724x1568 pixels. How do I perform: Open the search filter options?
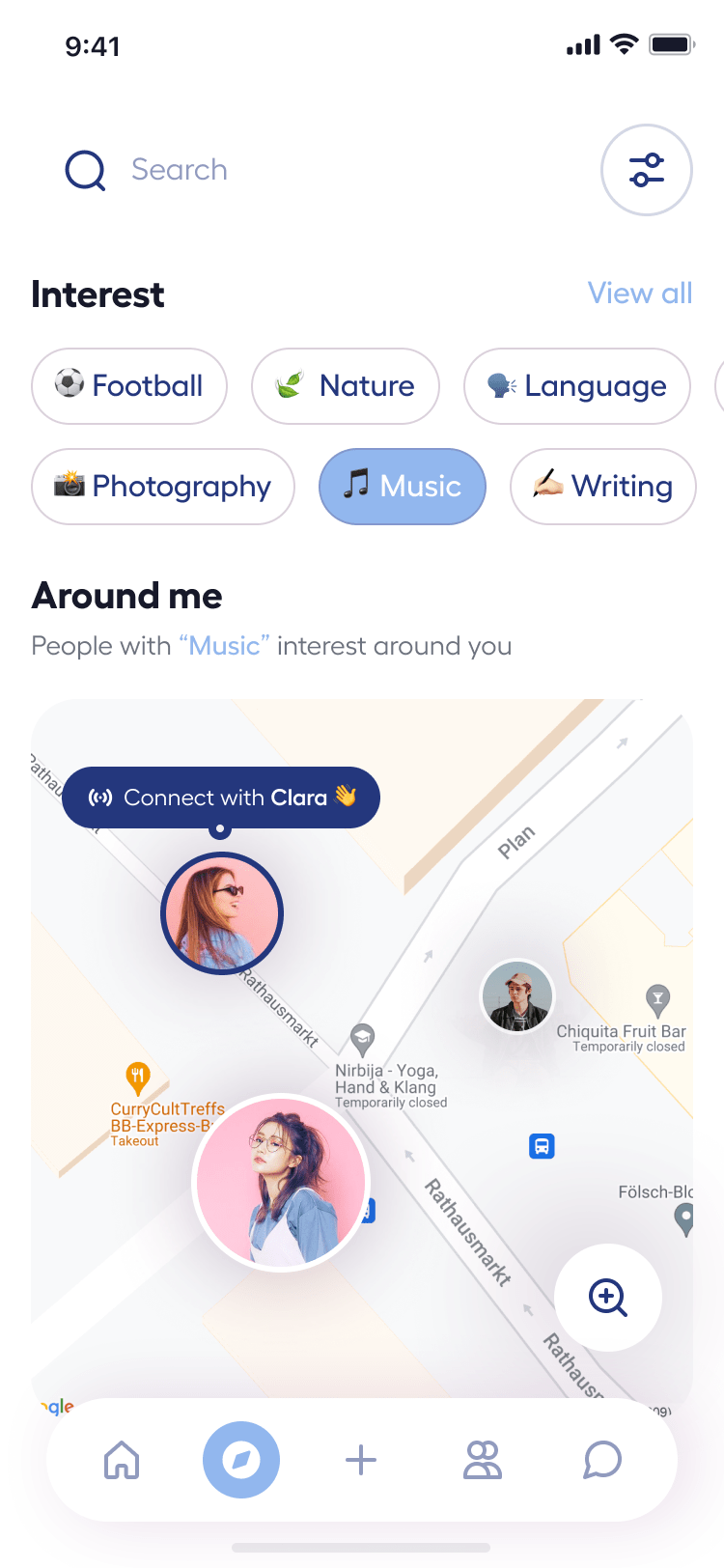647,170
